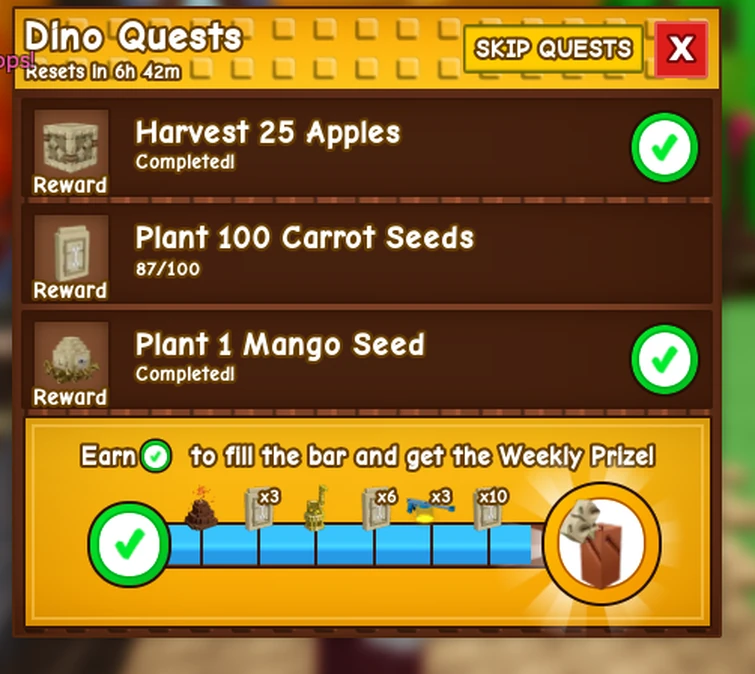Tap the Skip Quests button
The image size is (755, 674).
click(x=552, y=48)
